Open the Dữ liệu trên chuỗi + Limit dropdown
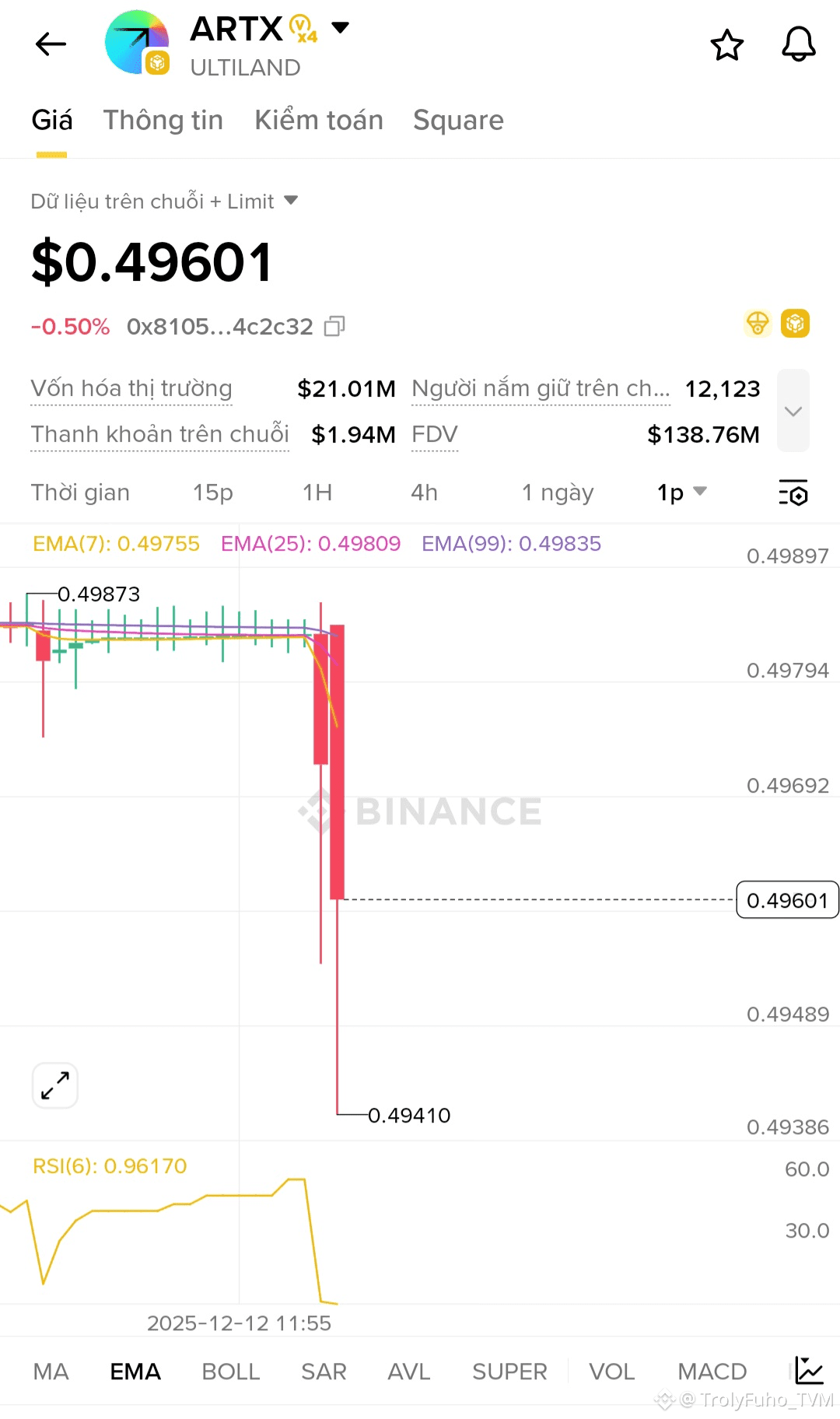The width and height of the screenshot is (840, 1419). 164,201
